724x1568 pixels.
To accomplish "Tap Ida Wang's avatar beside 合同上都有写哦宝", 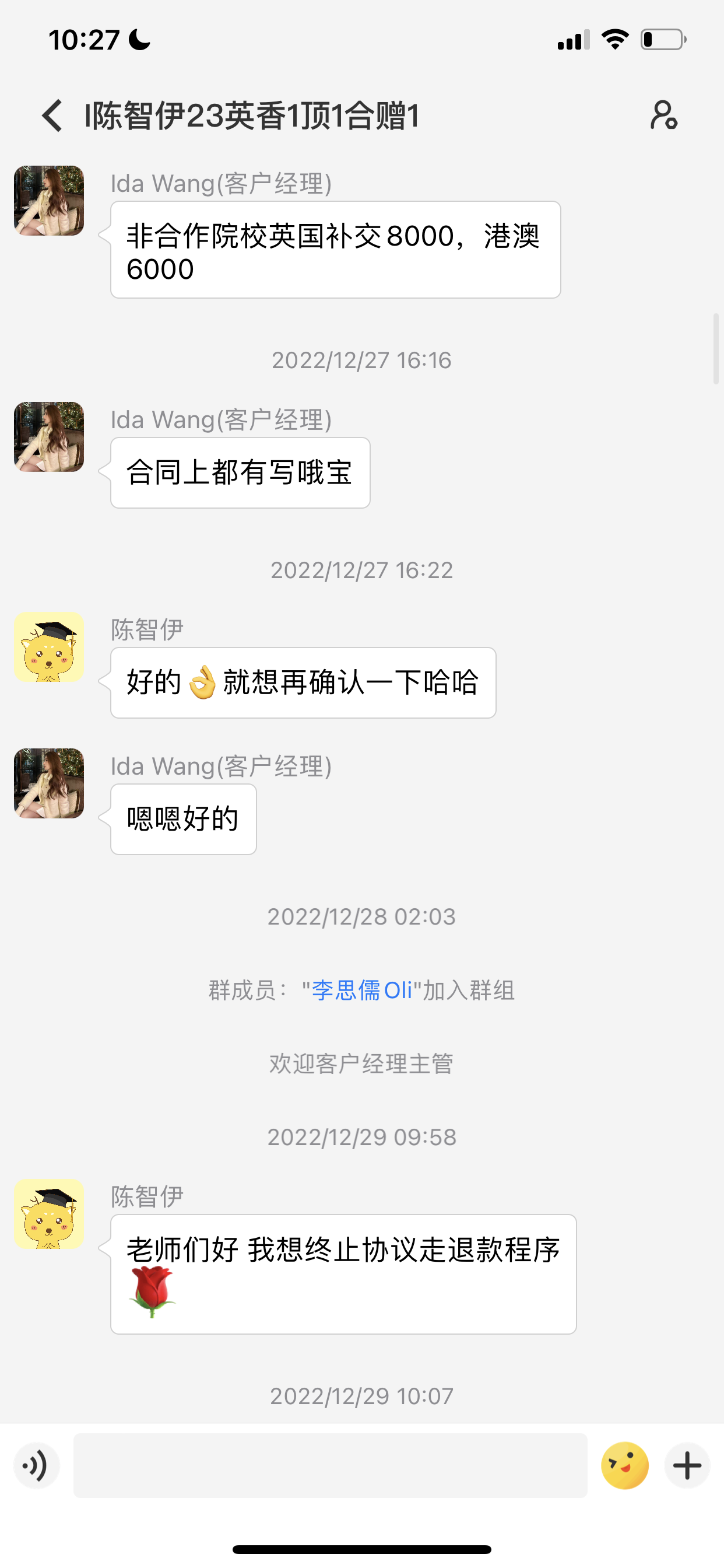I will coord(48,436).
